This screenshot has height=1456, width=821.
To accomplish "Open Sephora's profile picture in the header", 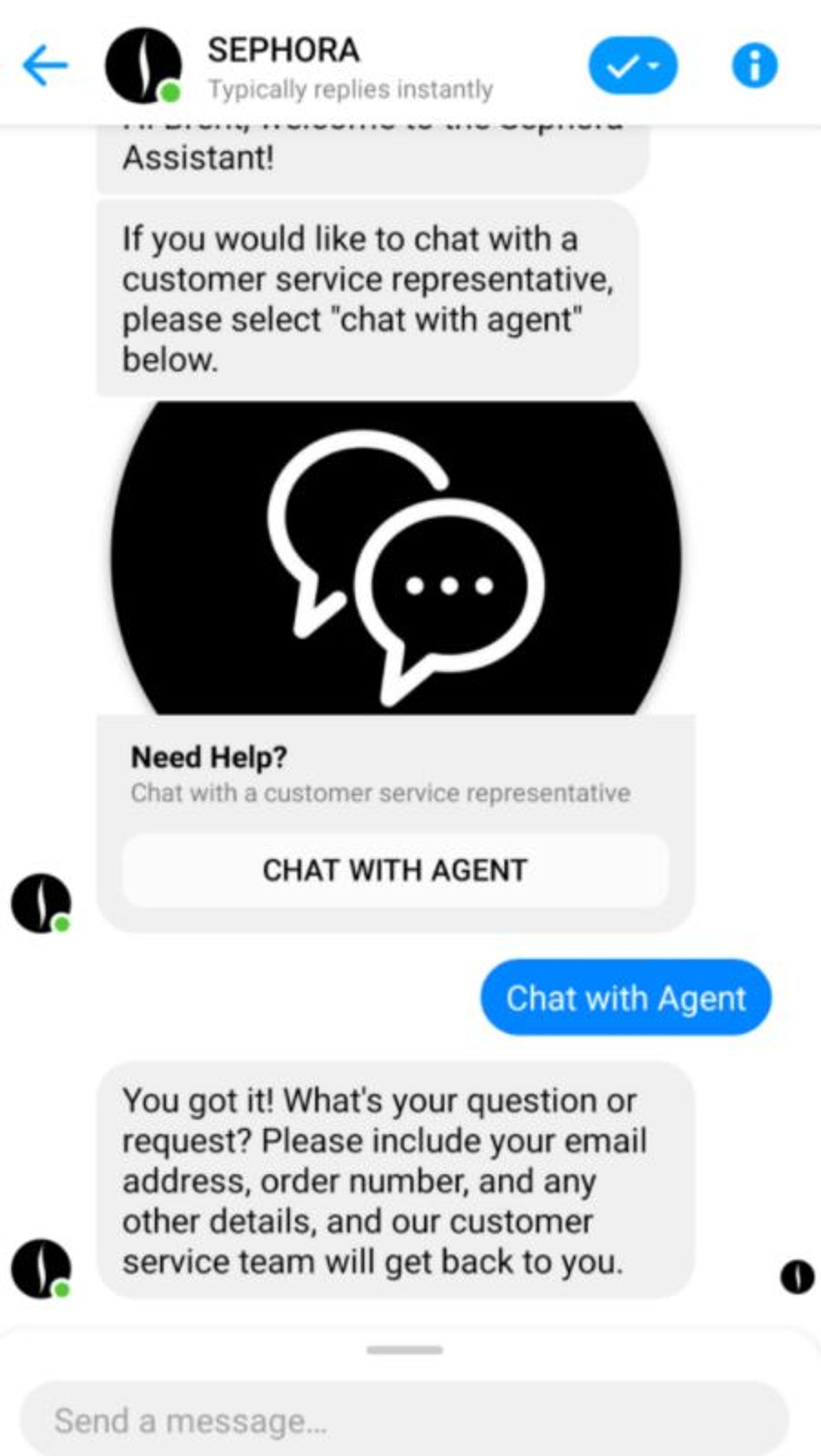I will pos(144,65).
